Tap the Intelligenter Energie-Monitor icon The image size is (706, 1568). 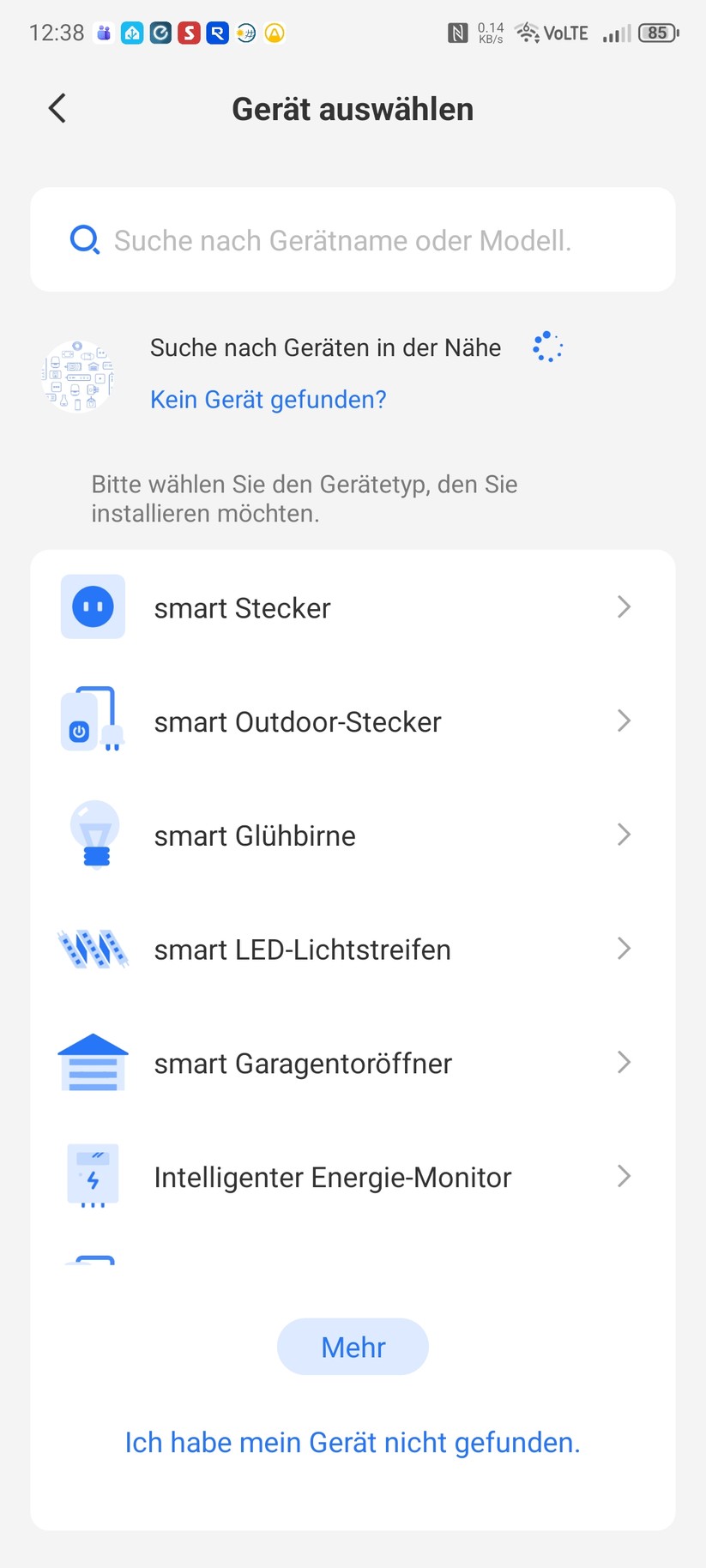click(93, 1176)
